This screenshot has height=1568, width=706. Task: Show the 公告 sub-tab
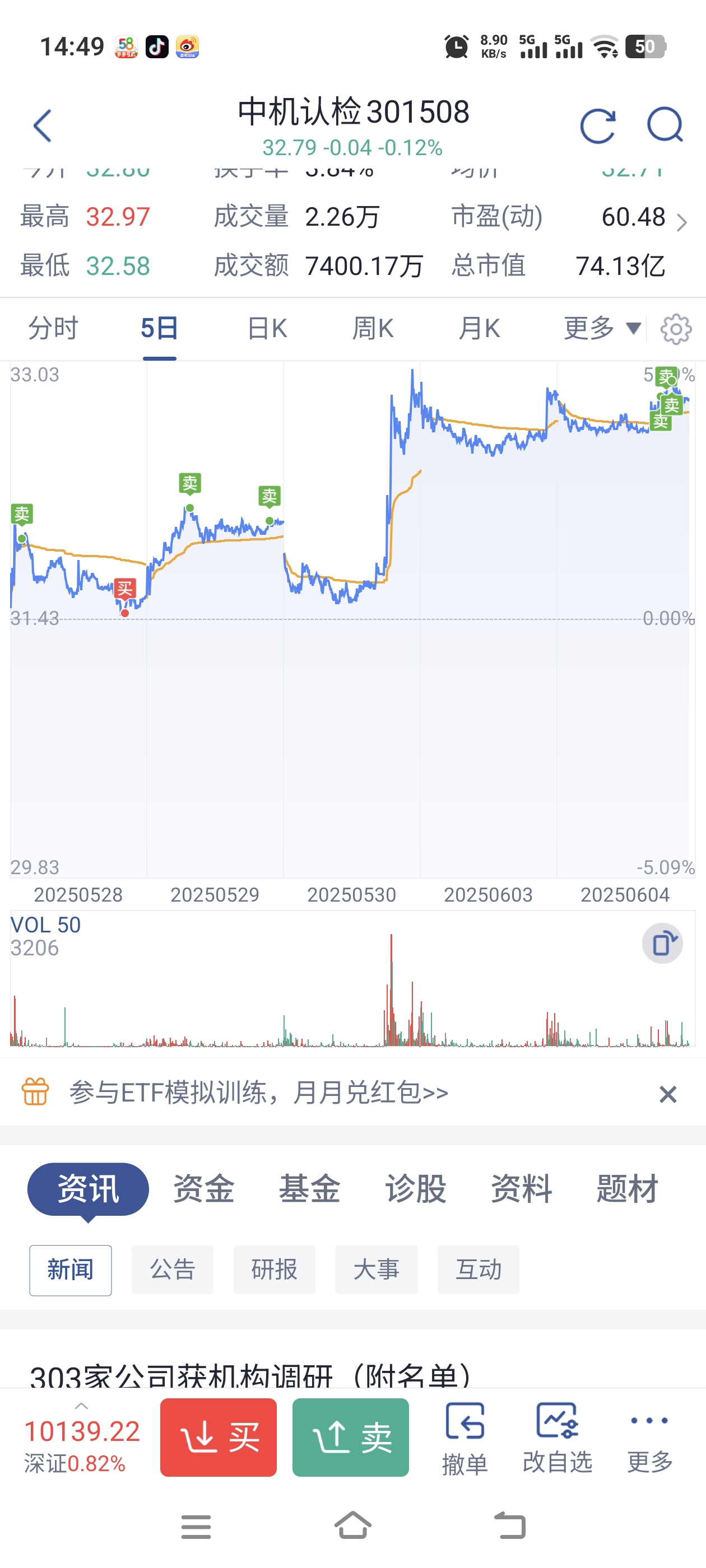pyautogui.click(x=173, y=1270)
